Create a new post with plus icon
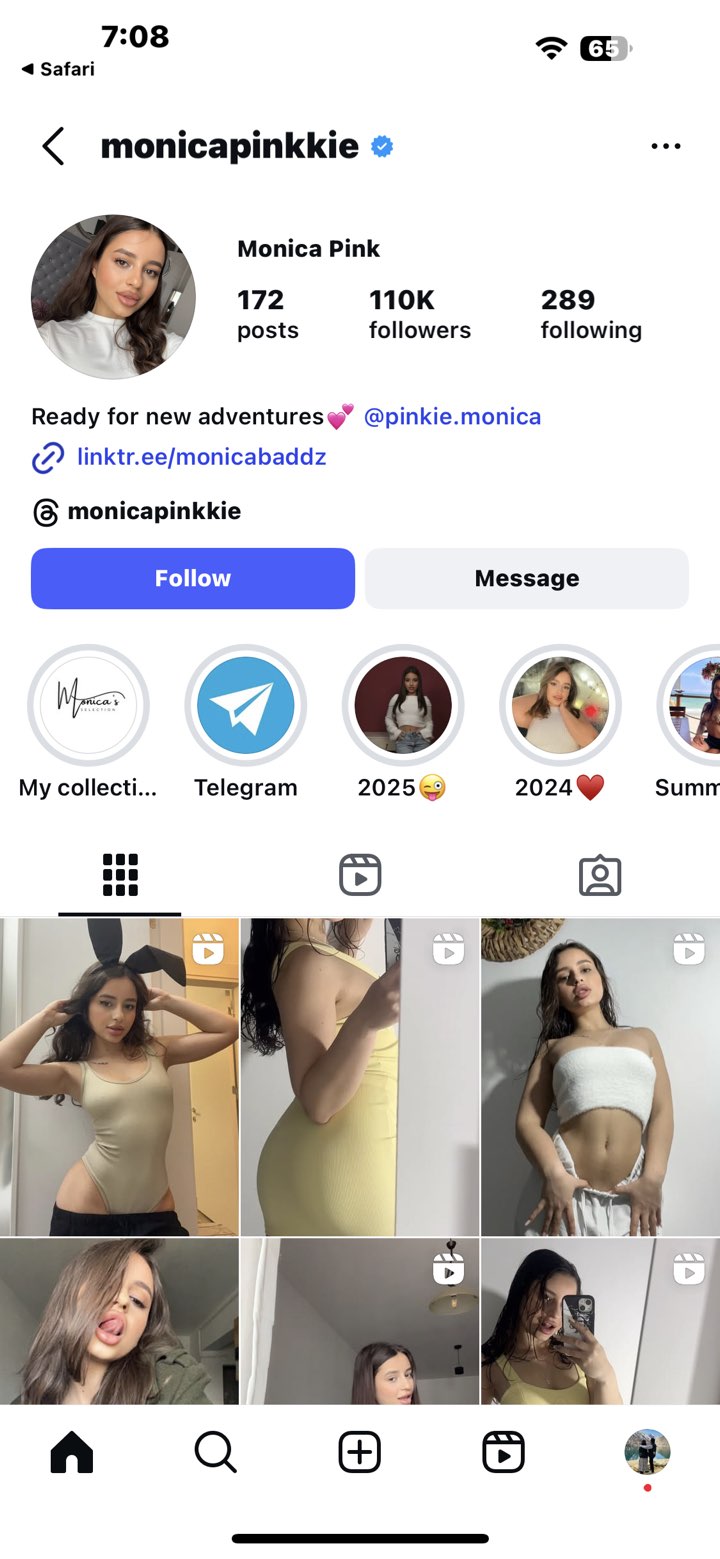The width and height of the screenshot is (720, 1559). coord(360,1451)
